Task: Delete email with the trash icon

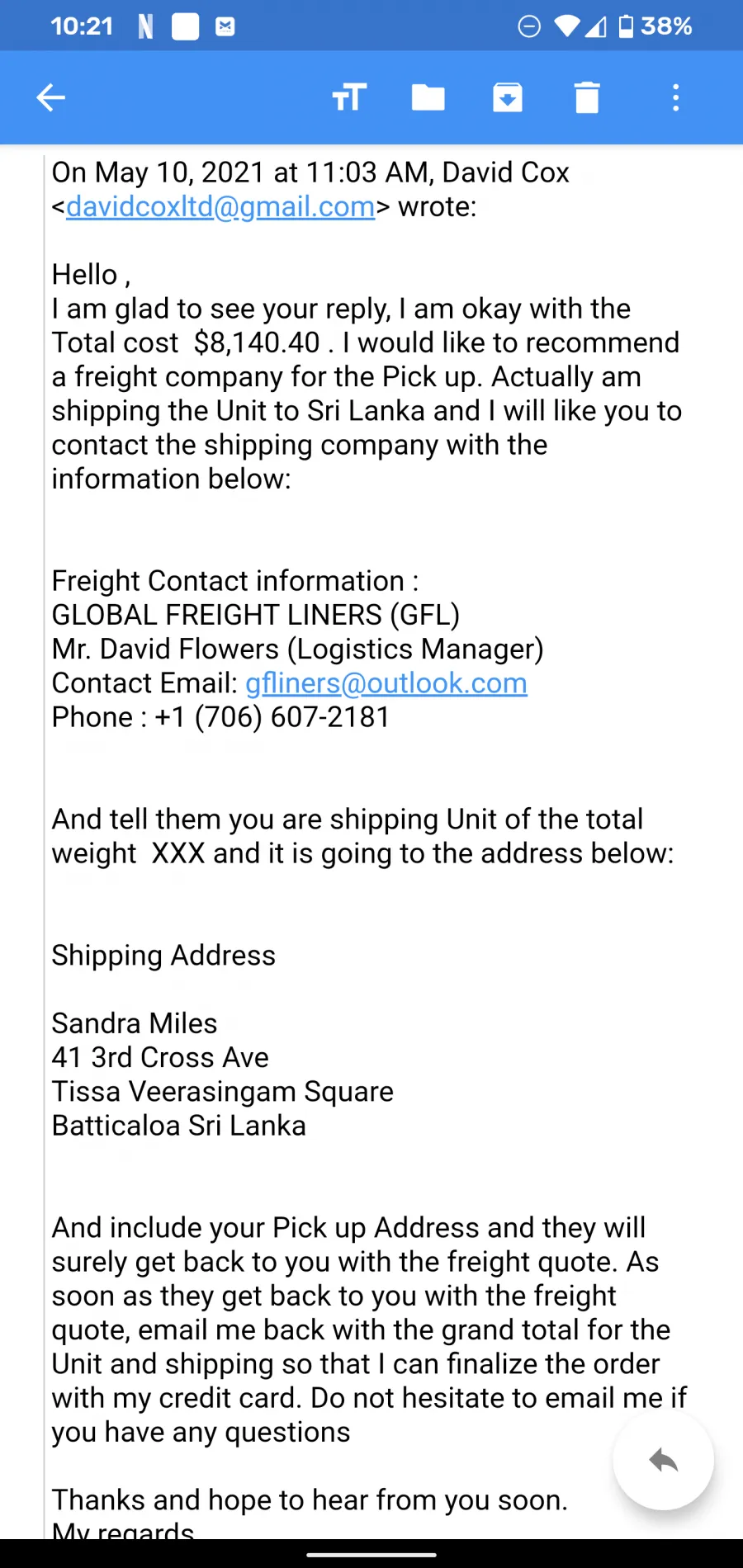Action: pos(586,97)
